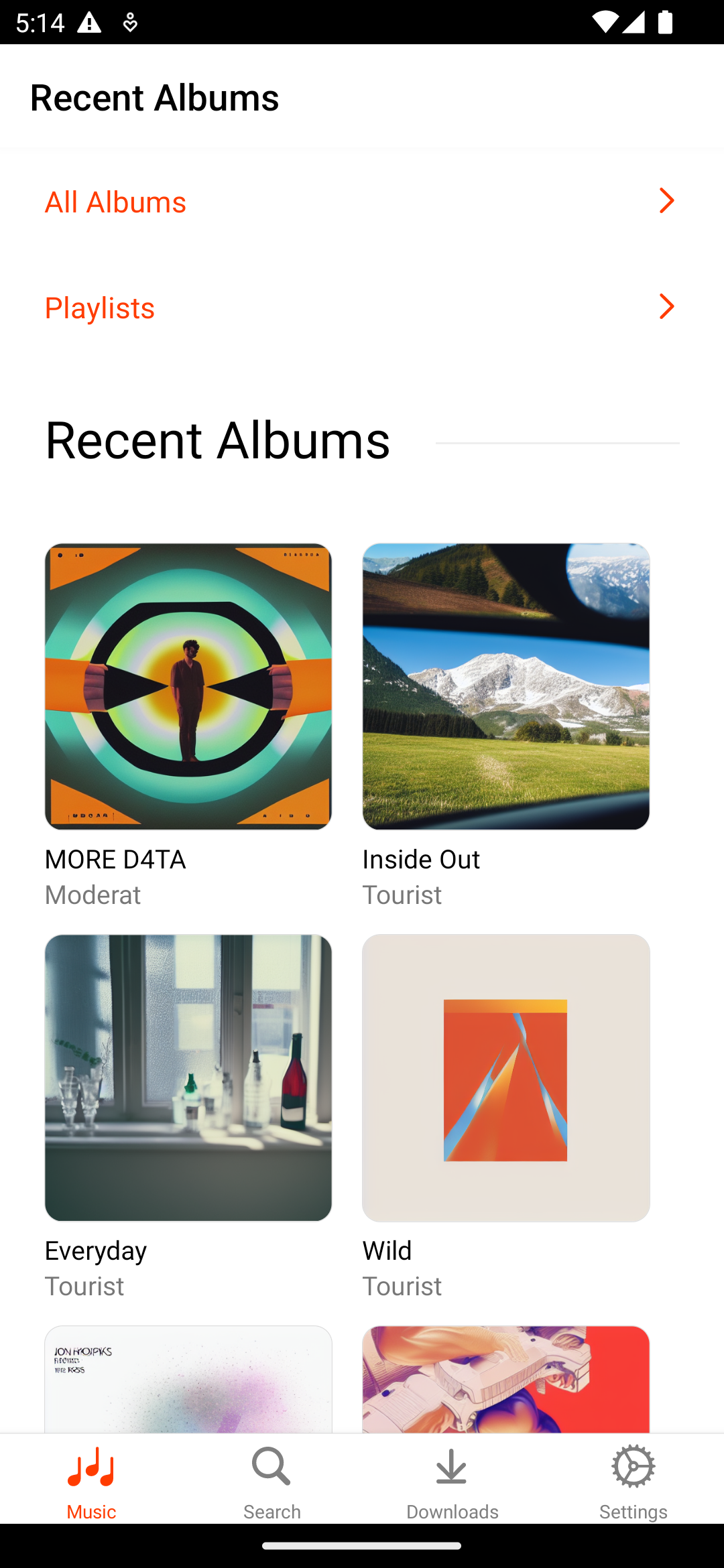Switch to the Settings tab
Screen dimensions: 724x1568
[x=633, y=1481]
